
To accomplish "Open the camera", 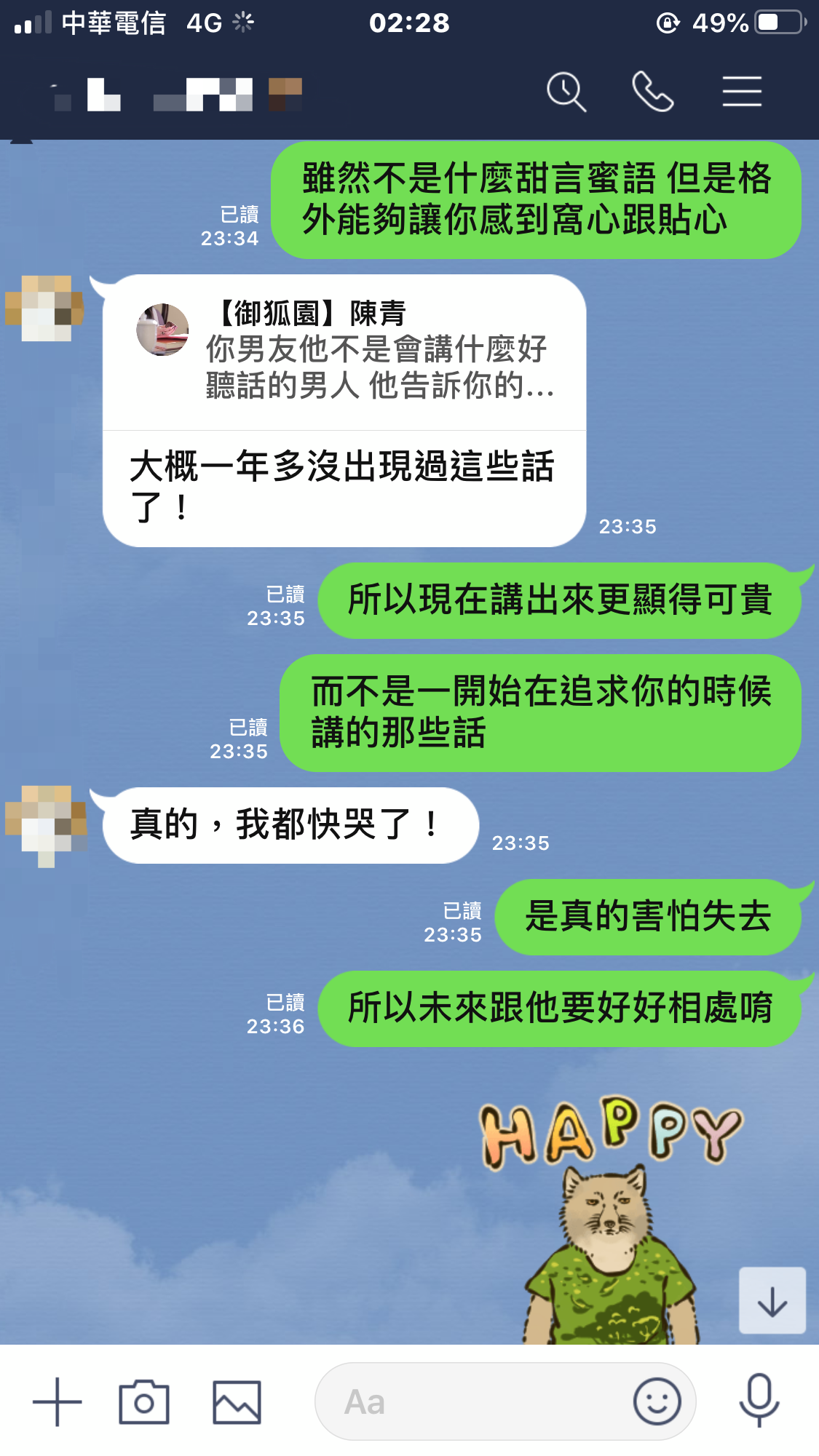I will click(x=144, y=1401).
